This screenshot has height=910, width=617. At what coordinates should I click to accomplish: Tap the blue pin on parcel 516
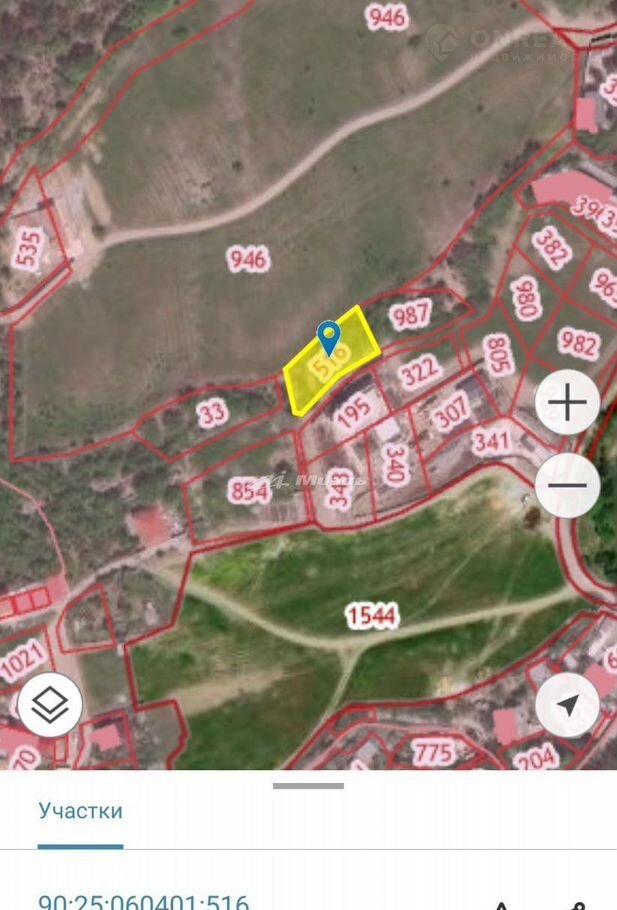pyautogui.click(x=328, y=338)
